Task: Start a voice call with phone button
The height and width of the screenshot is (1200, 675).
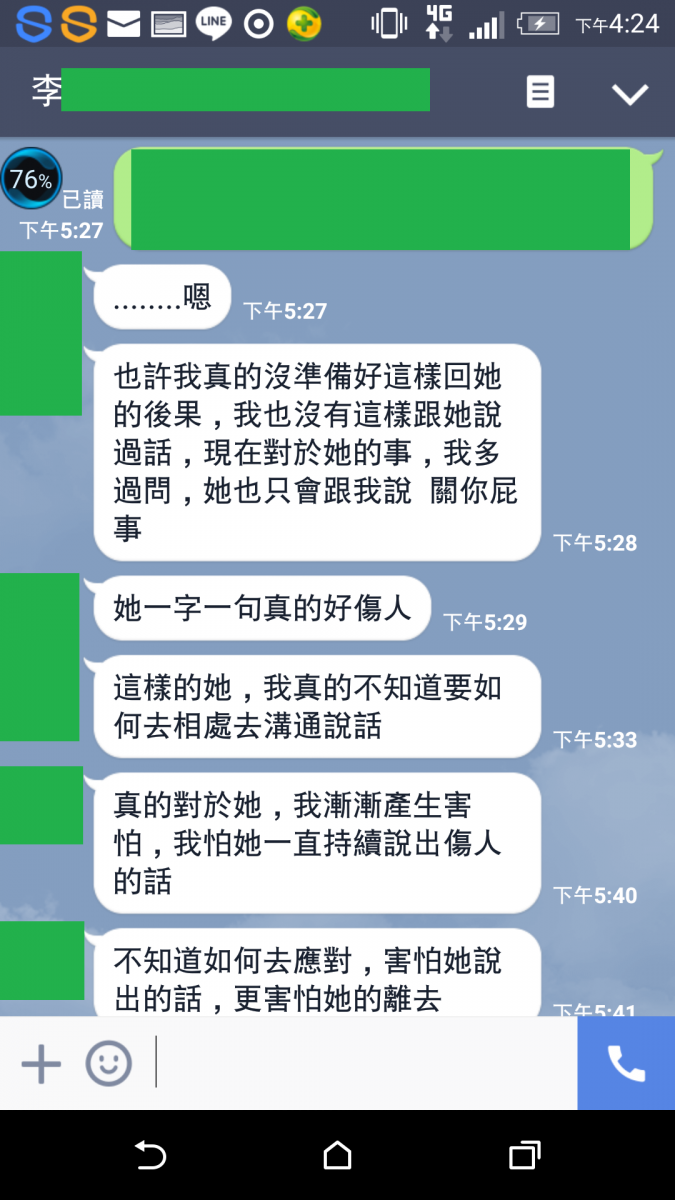Action: click(626, 1063)
